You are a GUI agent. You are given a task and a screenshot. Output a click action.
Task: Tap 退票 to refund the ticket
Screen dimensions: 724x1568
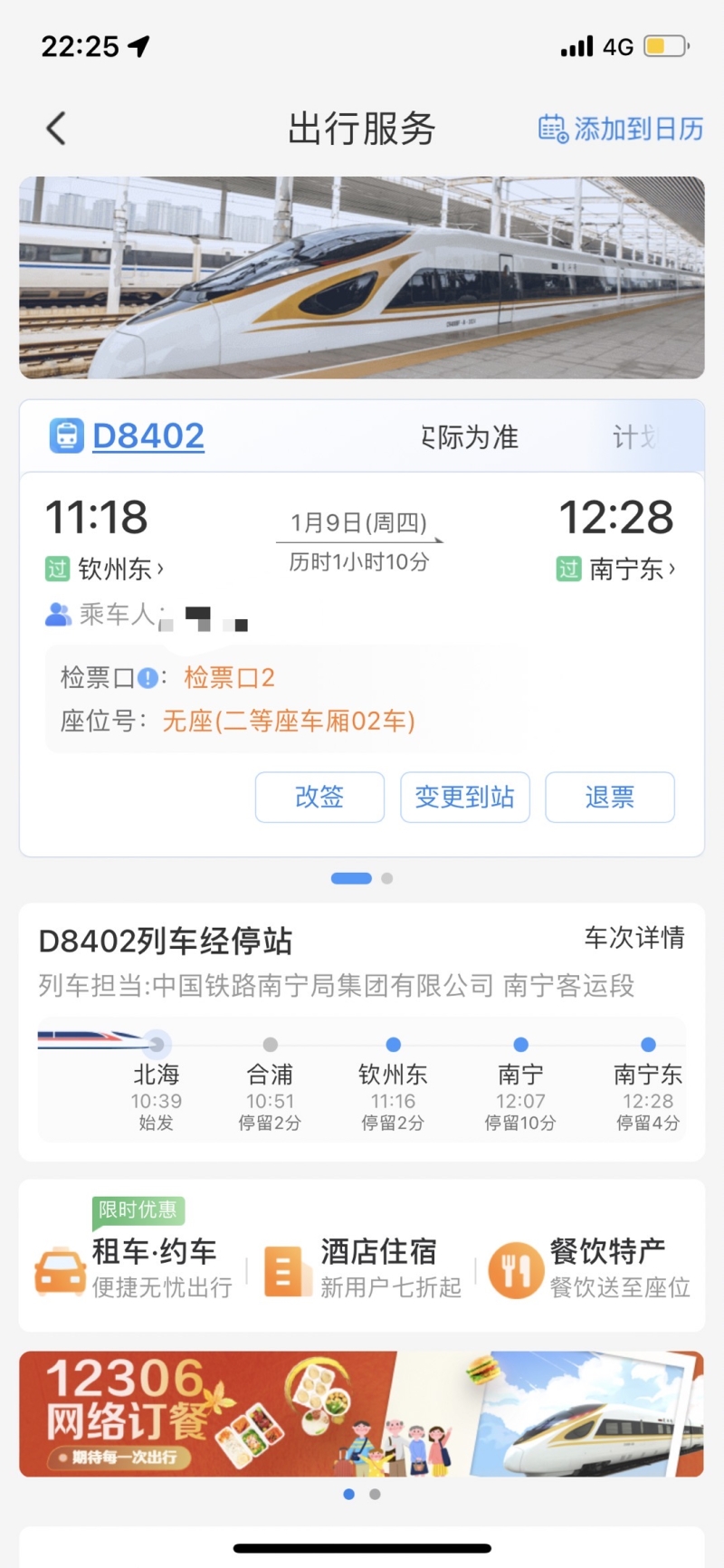[x=609, y=797]
